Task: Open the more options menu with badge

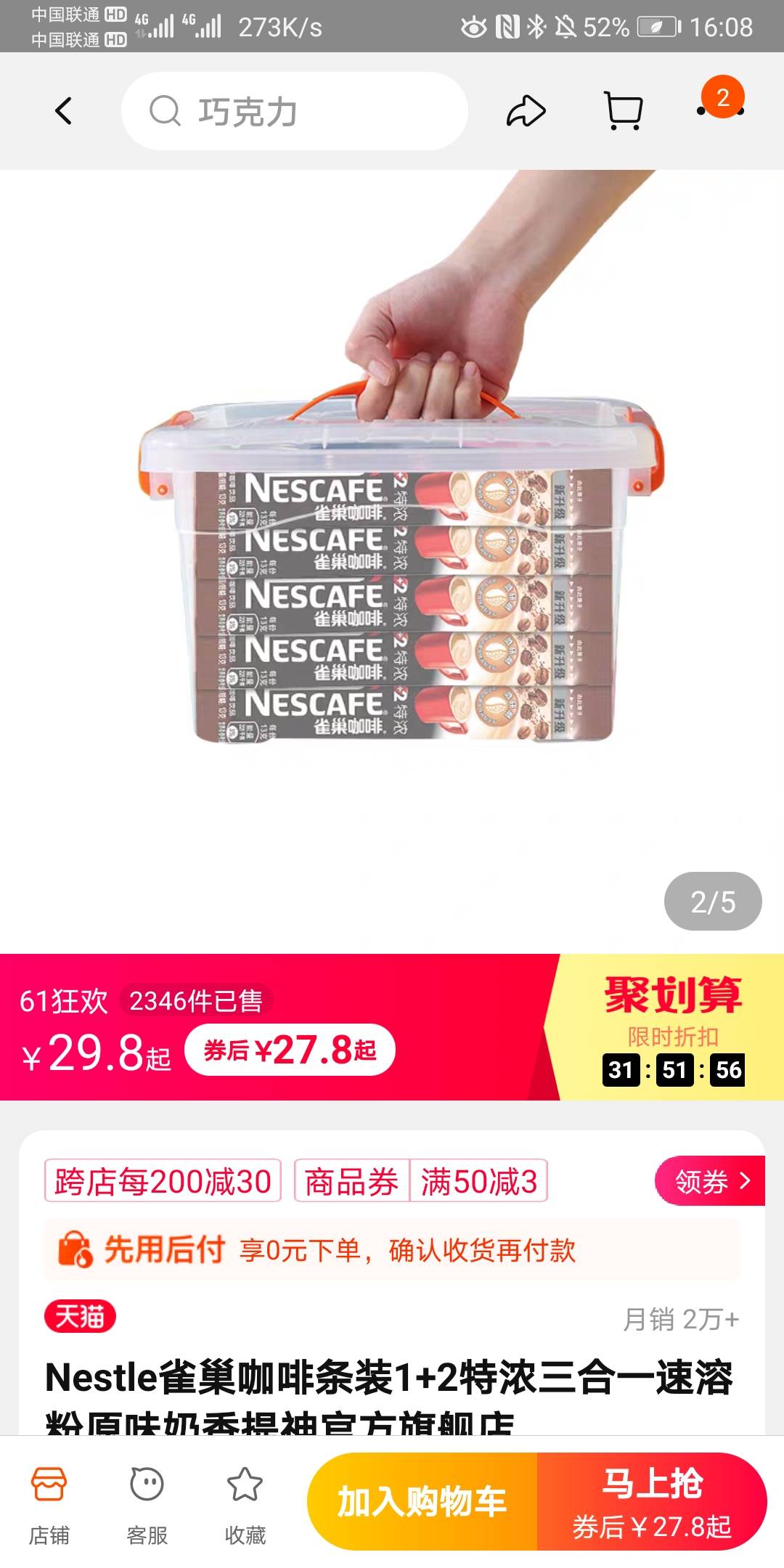Action: [720, 109]
